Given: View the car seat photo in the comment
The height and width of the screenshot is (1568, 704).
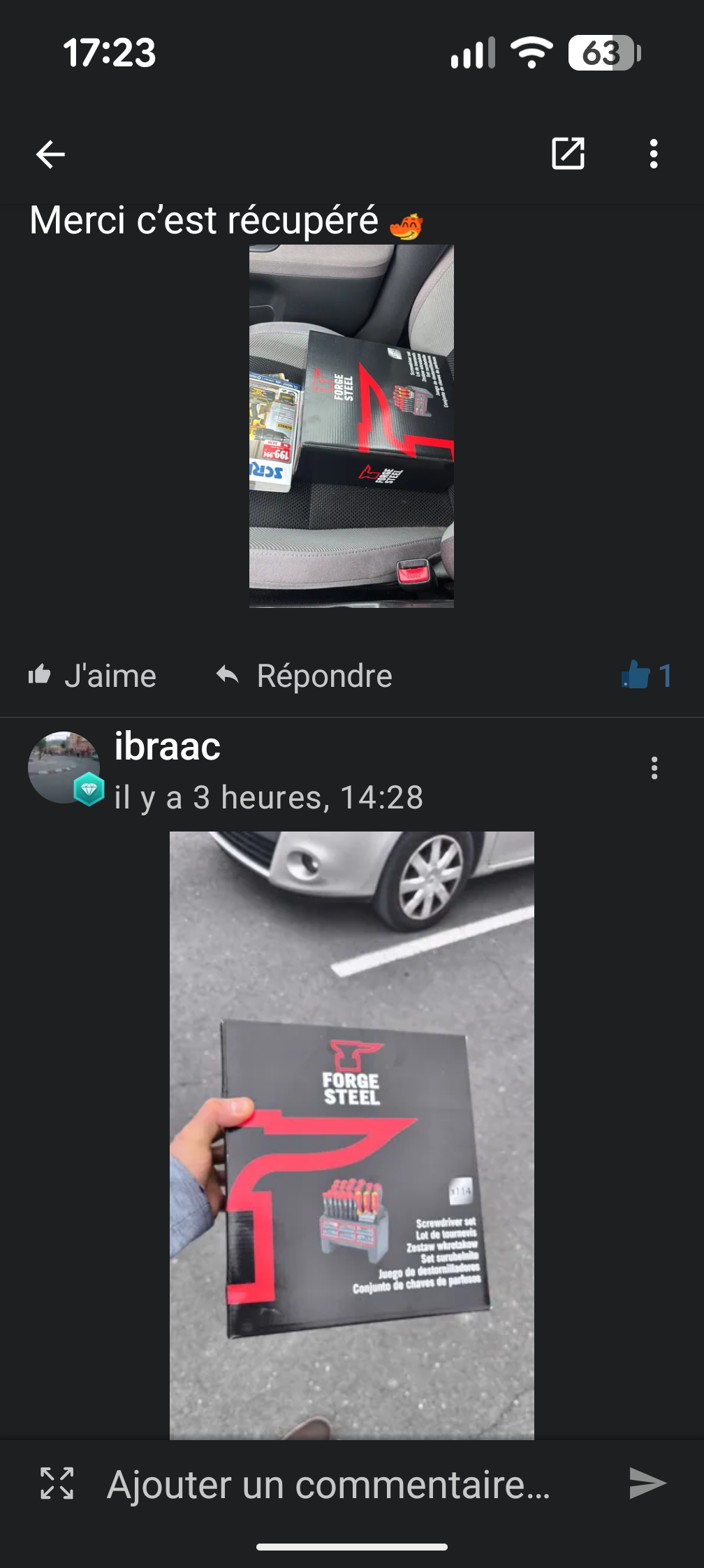Looking at the screenshot, I should click(x=351, y=426).
